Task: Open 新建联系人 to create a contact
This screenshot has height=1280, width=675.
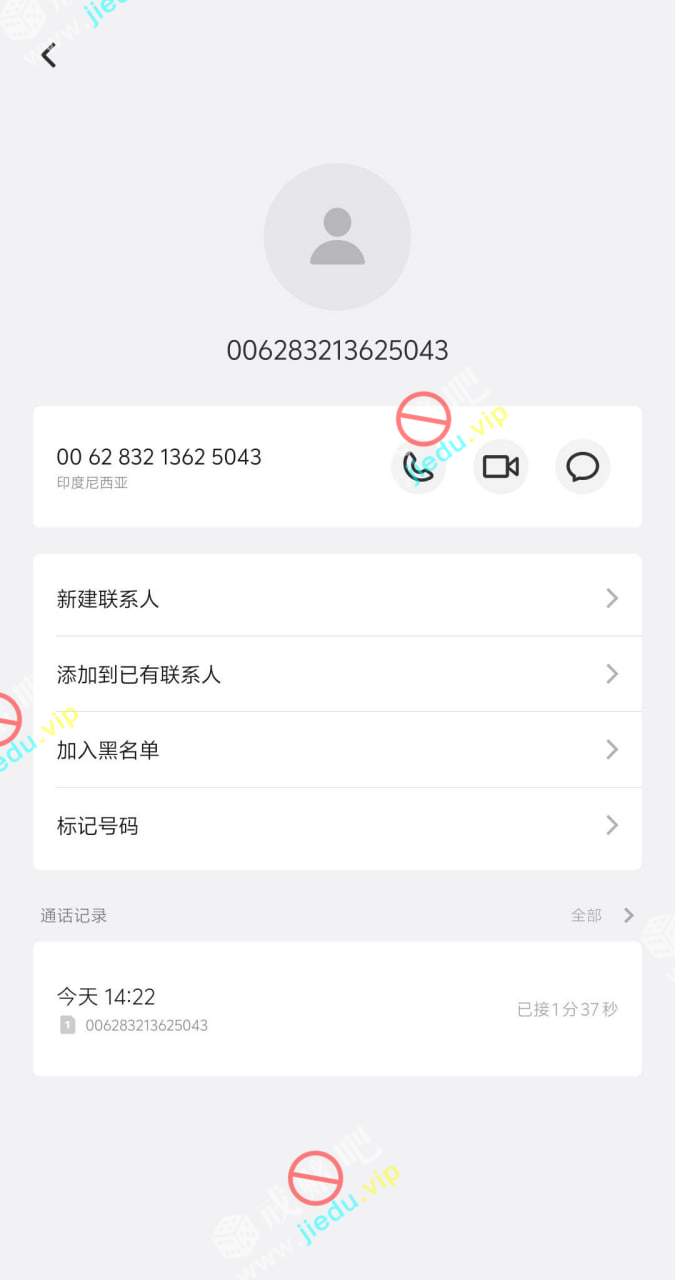Action: (337, 599)
